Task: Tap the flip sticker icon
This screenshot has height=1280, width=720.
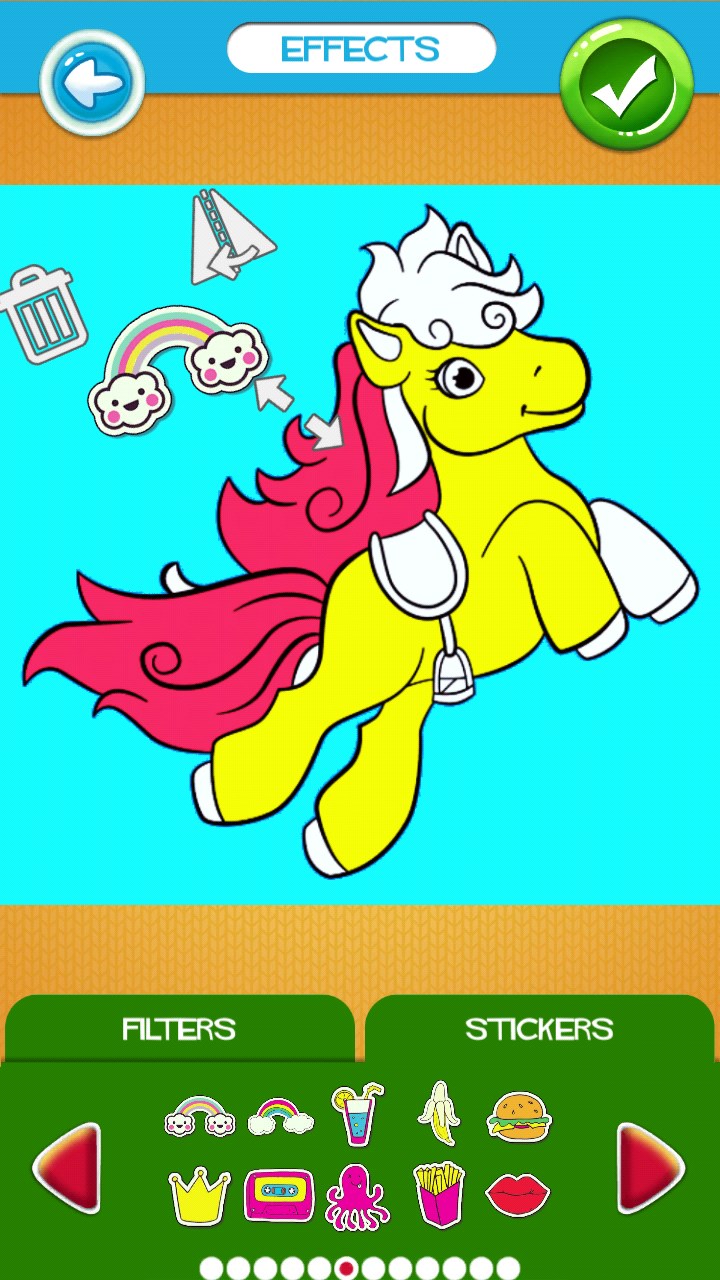Action: 229,237
